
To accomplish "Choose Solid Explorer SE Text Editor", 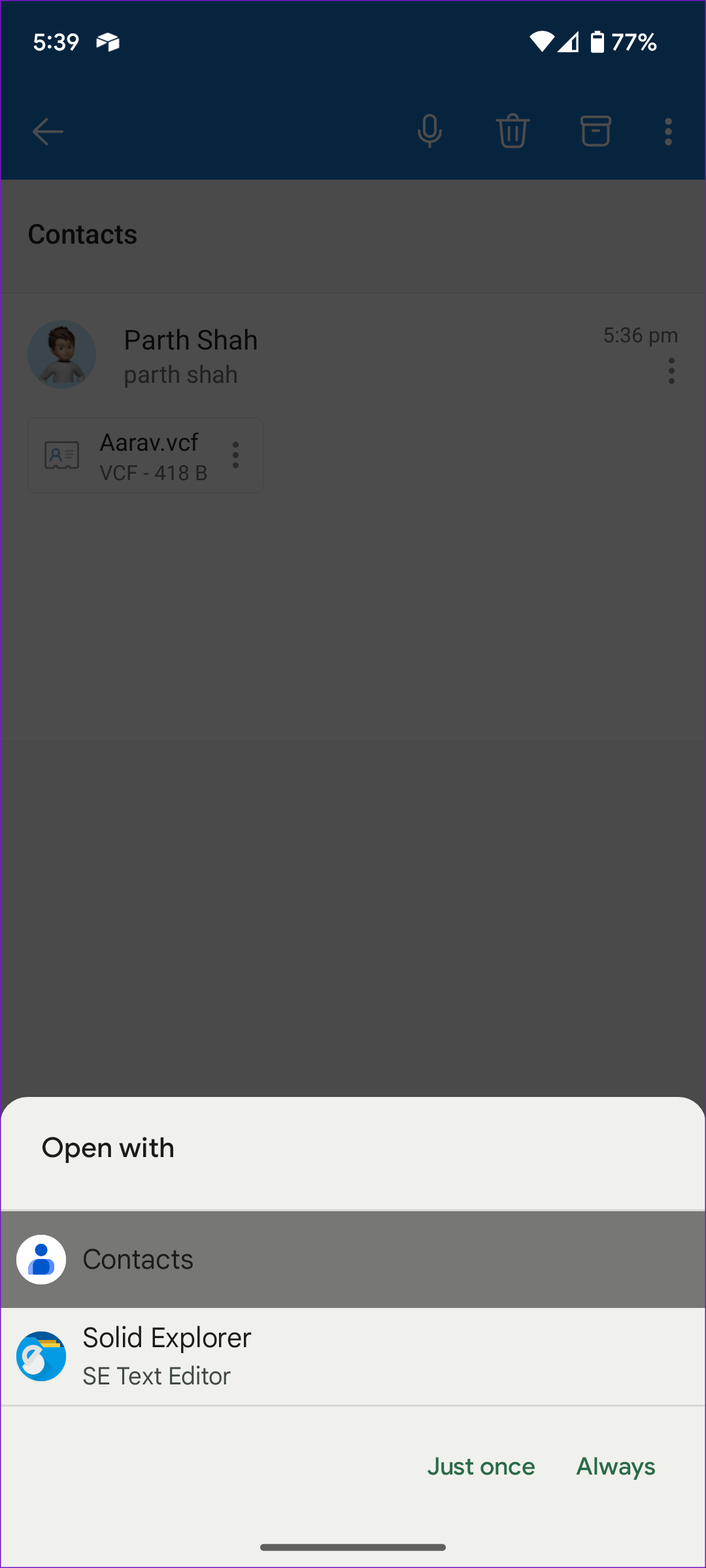I will point(353,1356).
